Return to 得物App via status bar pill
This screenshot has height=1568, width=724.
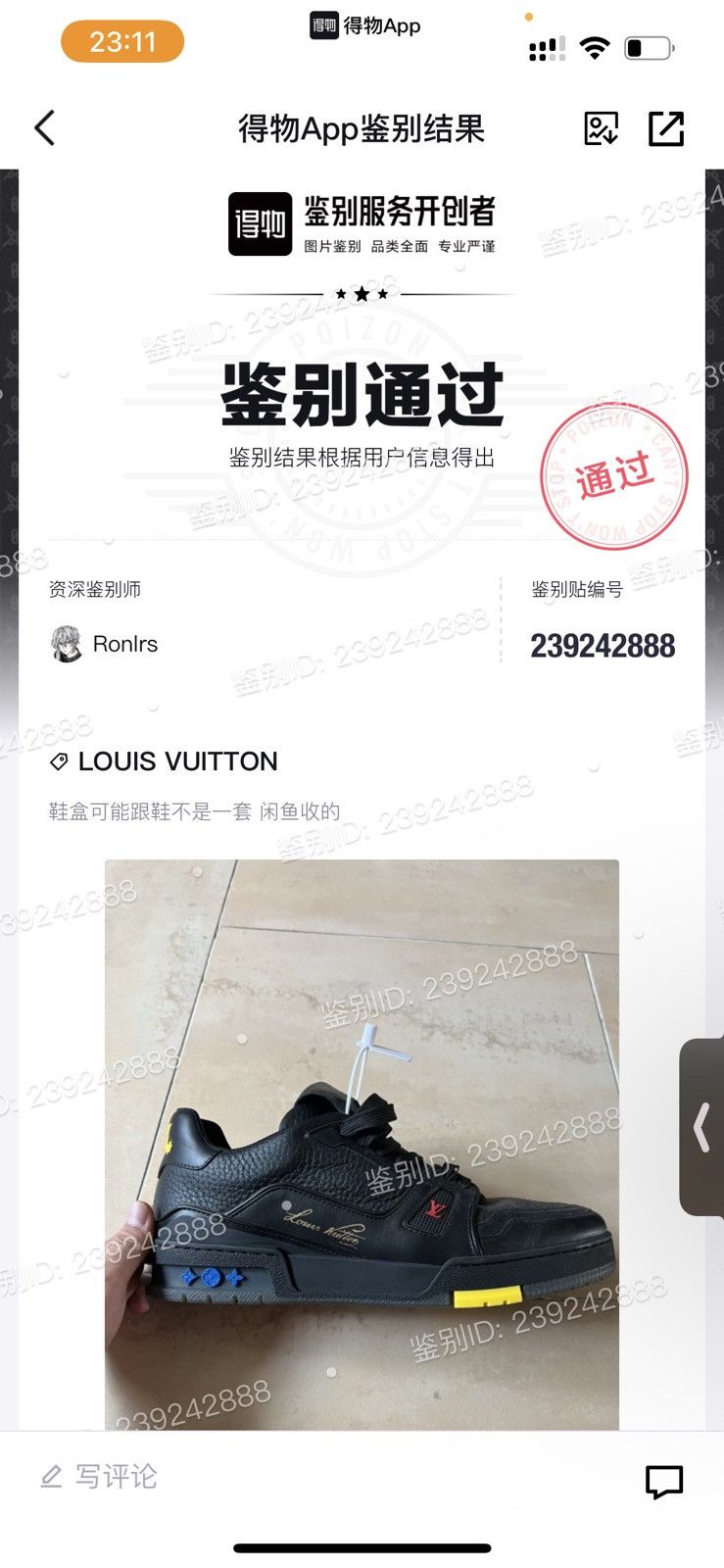(365, 25)
